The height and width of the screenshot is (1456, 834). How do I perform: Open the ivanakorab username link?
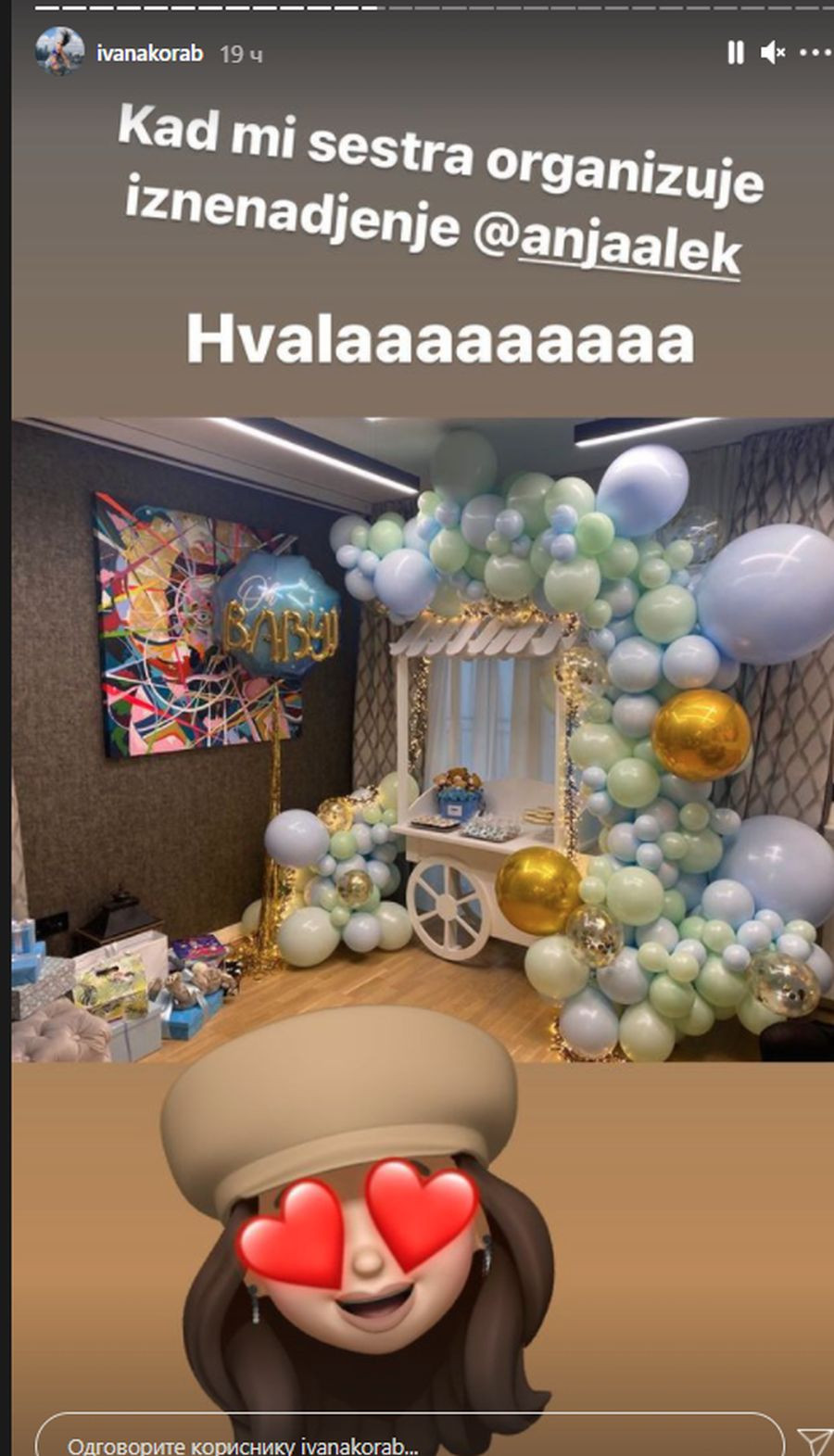[x=149, y=54]
